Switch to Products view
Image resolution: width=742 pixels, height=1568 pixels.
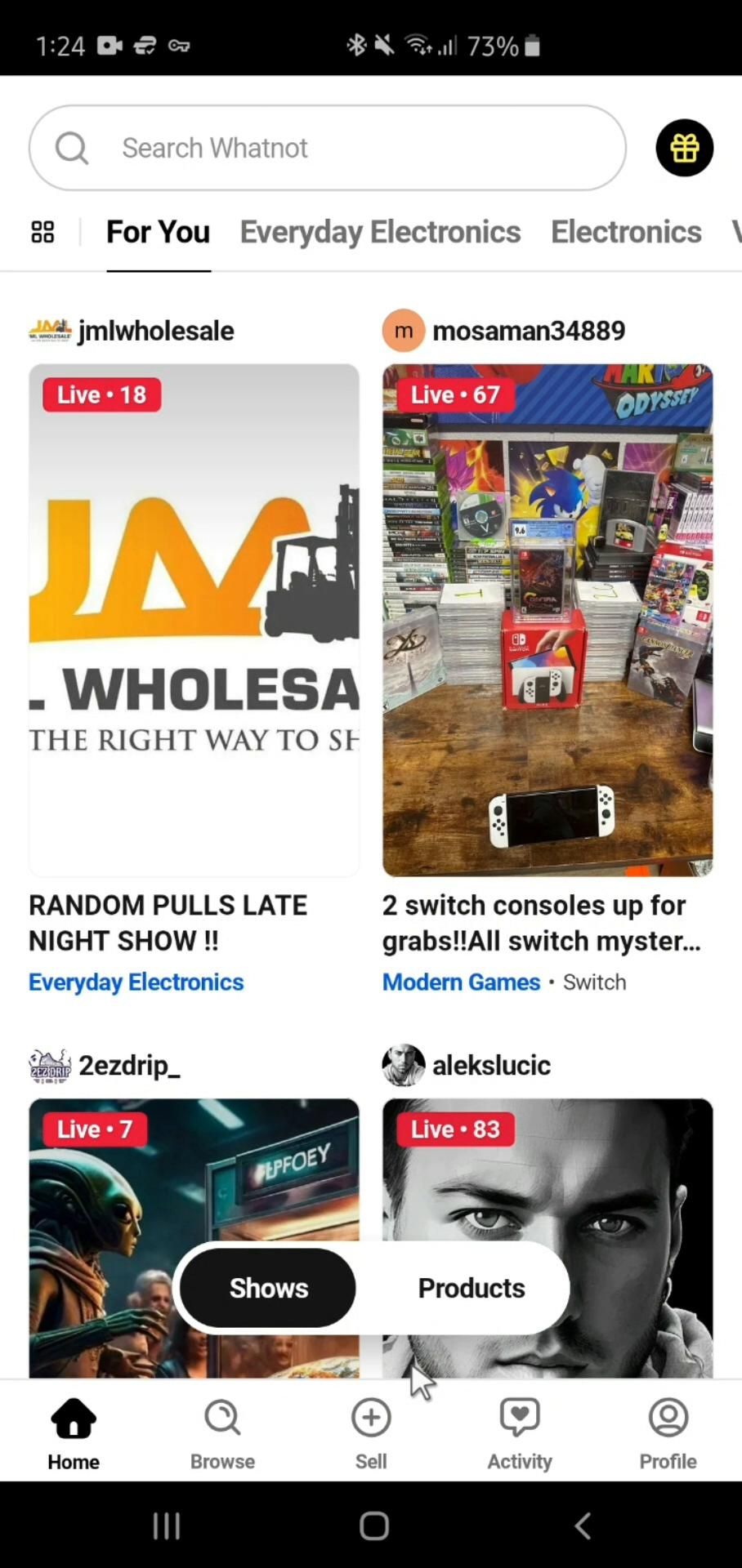(472, 1288)
